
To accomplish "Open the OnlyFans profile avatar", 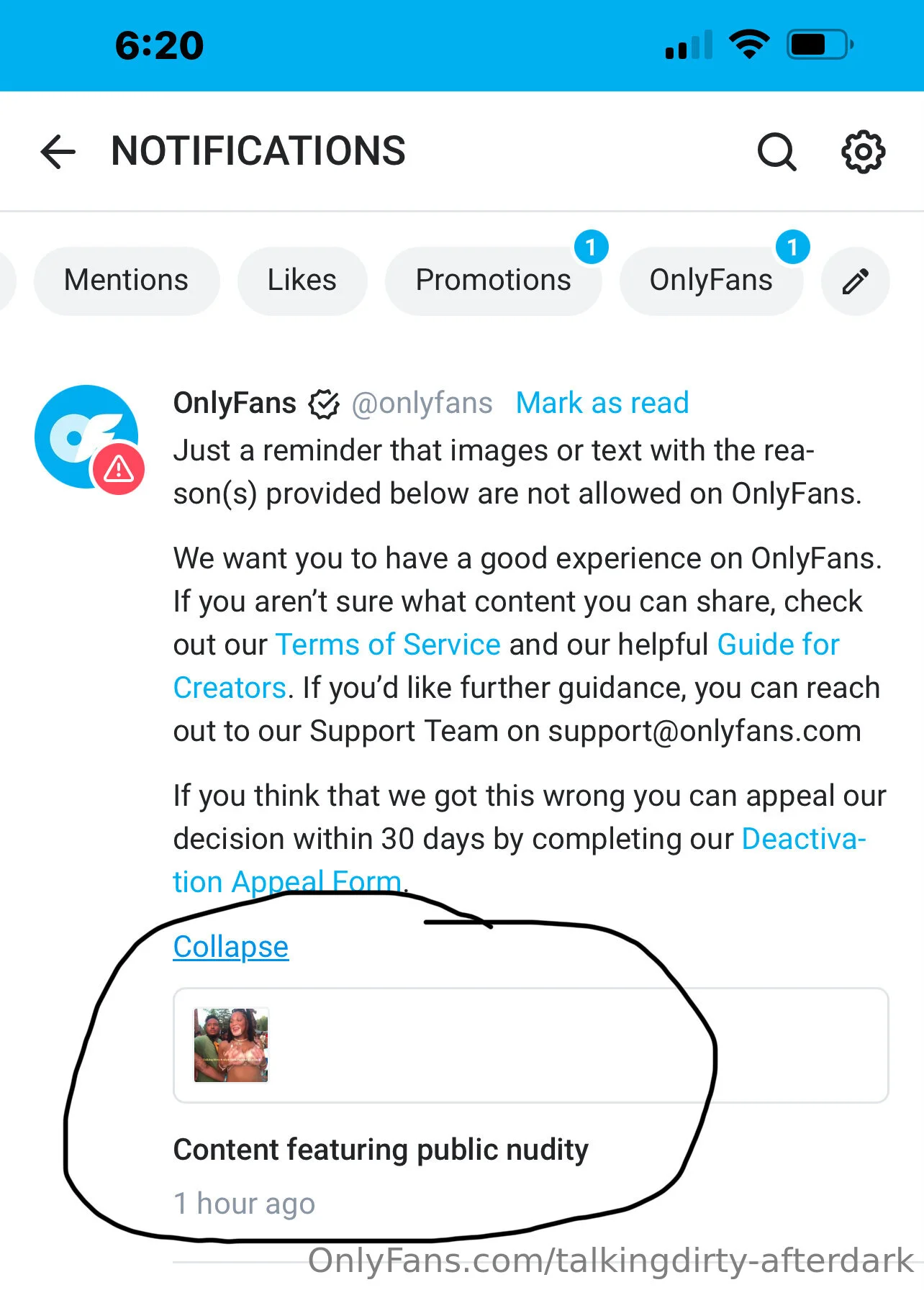I will tap(88, 437).
